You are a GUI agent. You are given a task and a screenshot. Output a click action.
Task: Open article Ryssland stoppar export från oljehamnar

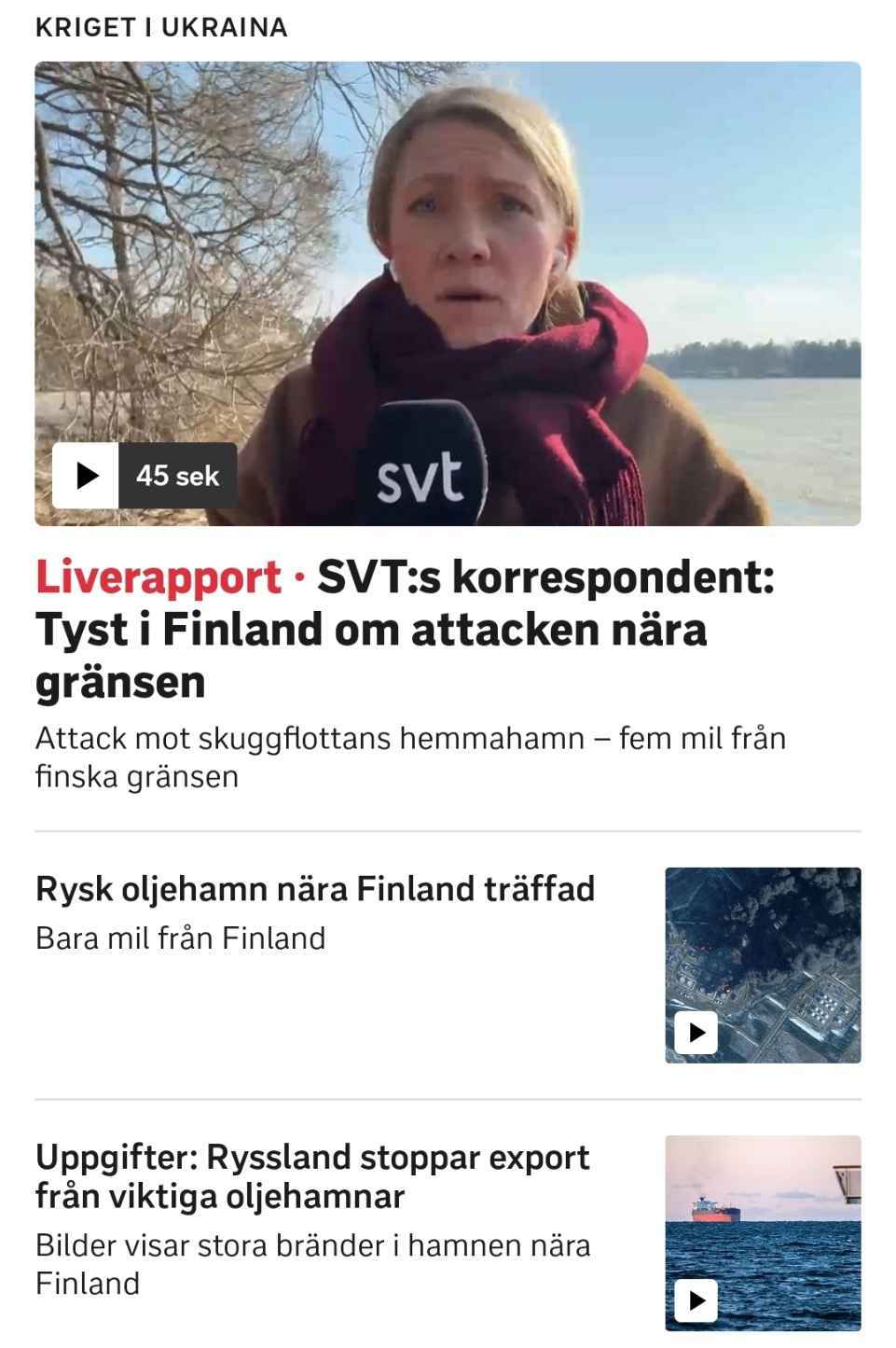click(x=312, y=1175)
